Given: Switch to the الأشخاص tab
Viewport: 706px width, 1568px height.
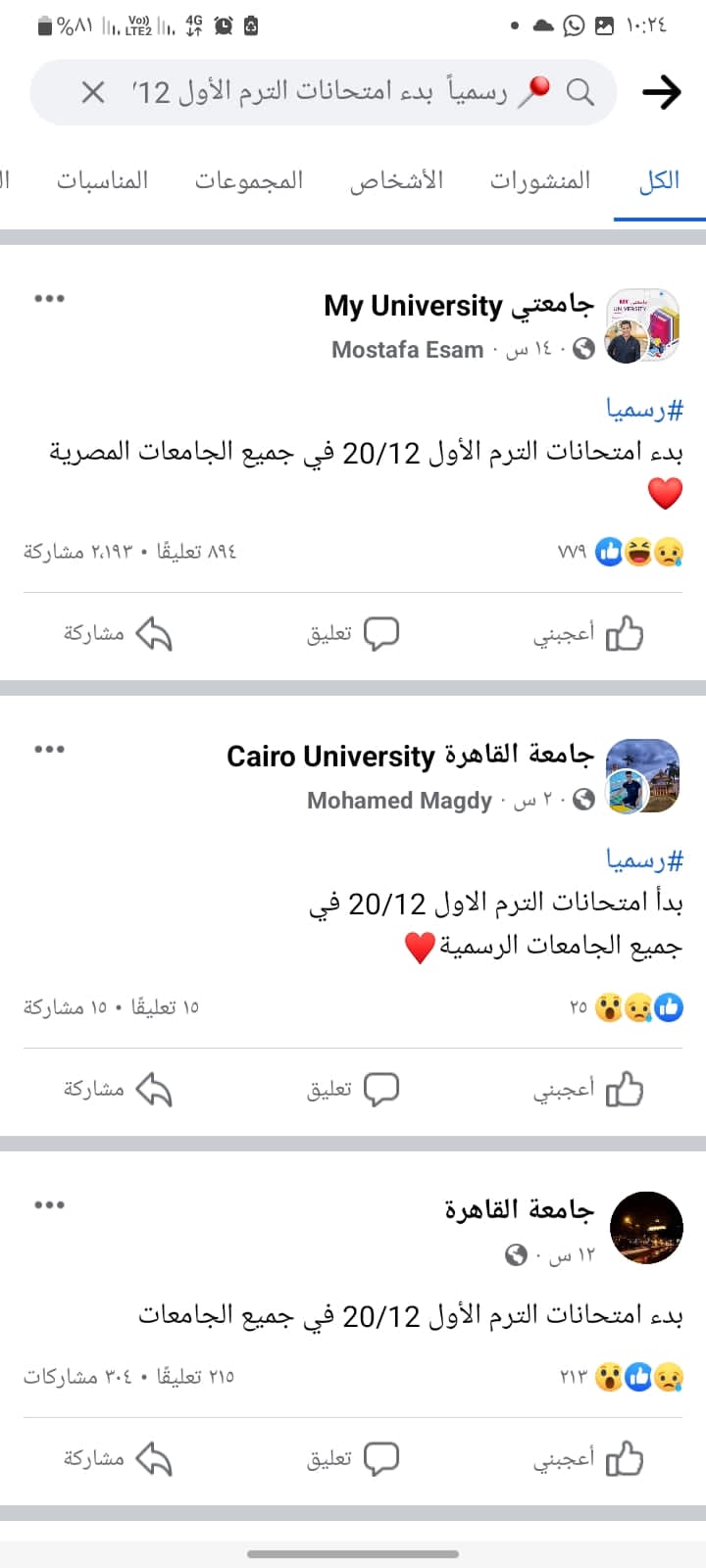Looking at the screenshot, I should coord(397,180).
